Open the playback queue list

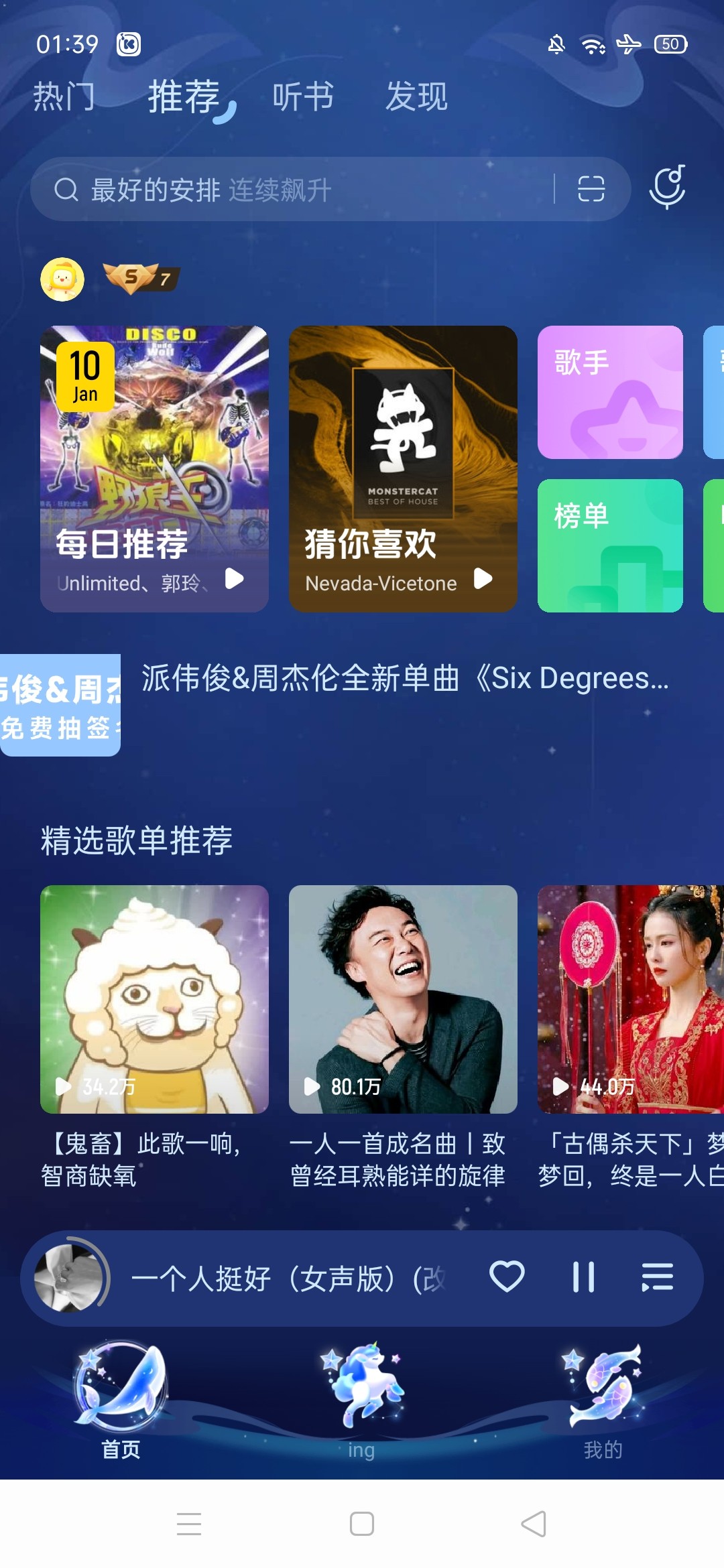657,1277
